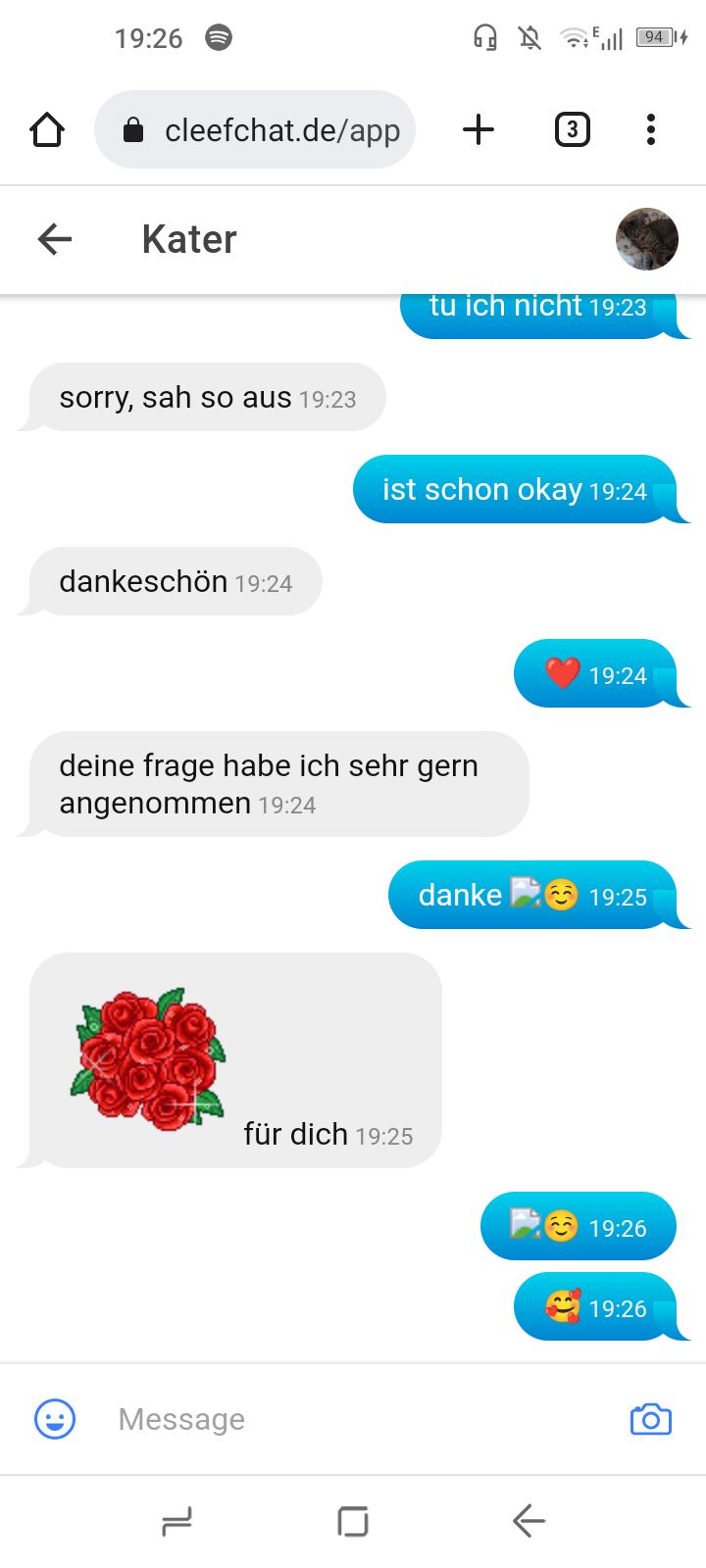This screenshot has width=706, height=1568.
Task: Open the rose bouquet image message
Action: [x=149, y=1058]
